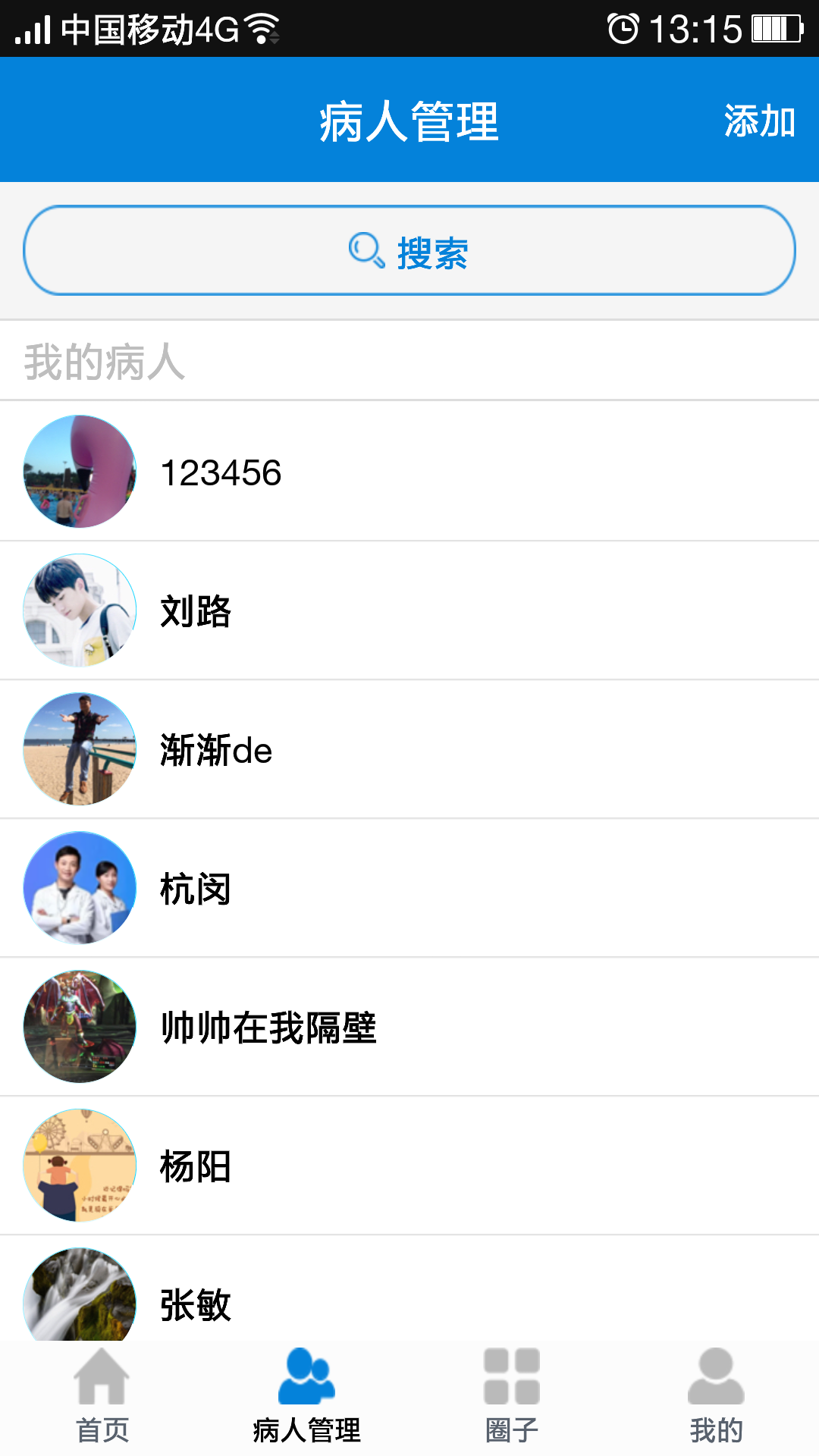The image size is (819, 1456).
Task: Open the 搜索 search box
Action: pos(409,251)
